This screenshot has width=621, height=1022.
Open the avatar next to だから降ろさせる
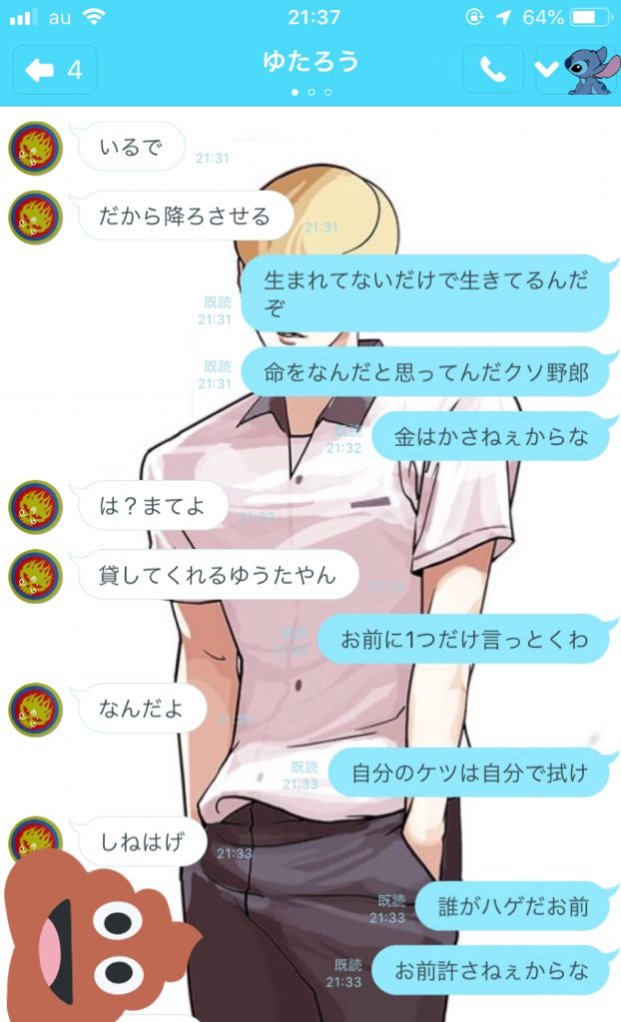point(35,216)
